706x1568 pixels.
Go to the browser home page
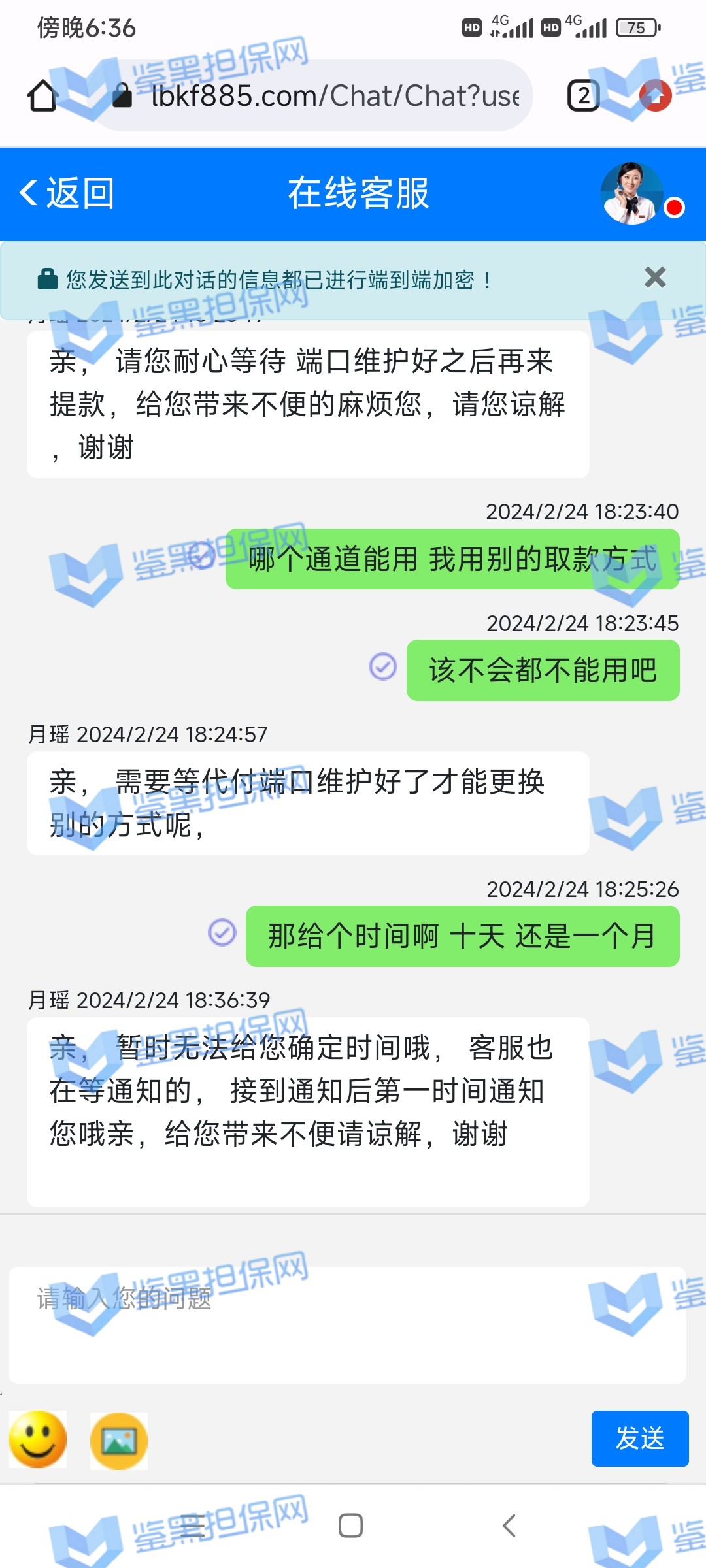(x=43, y=96)
